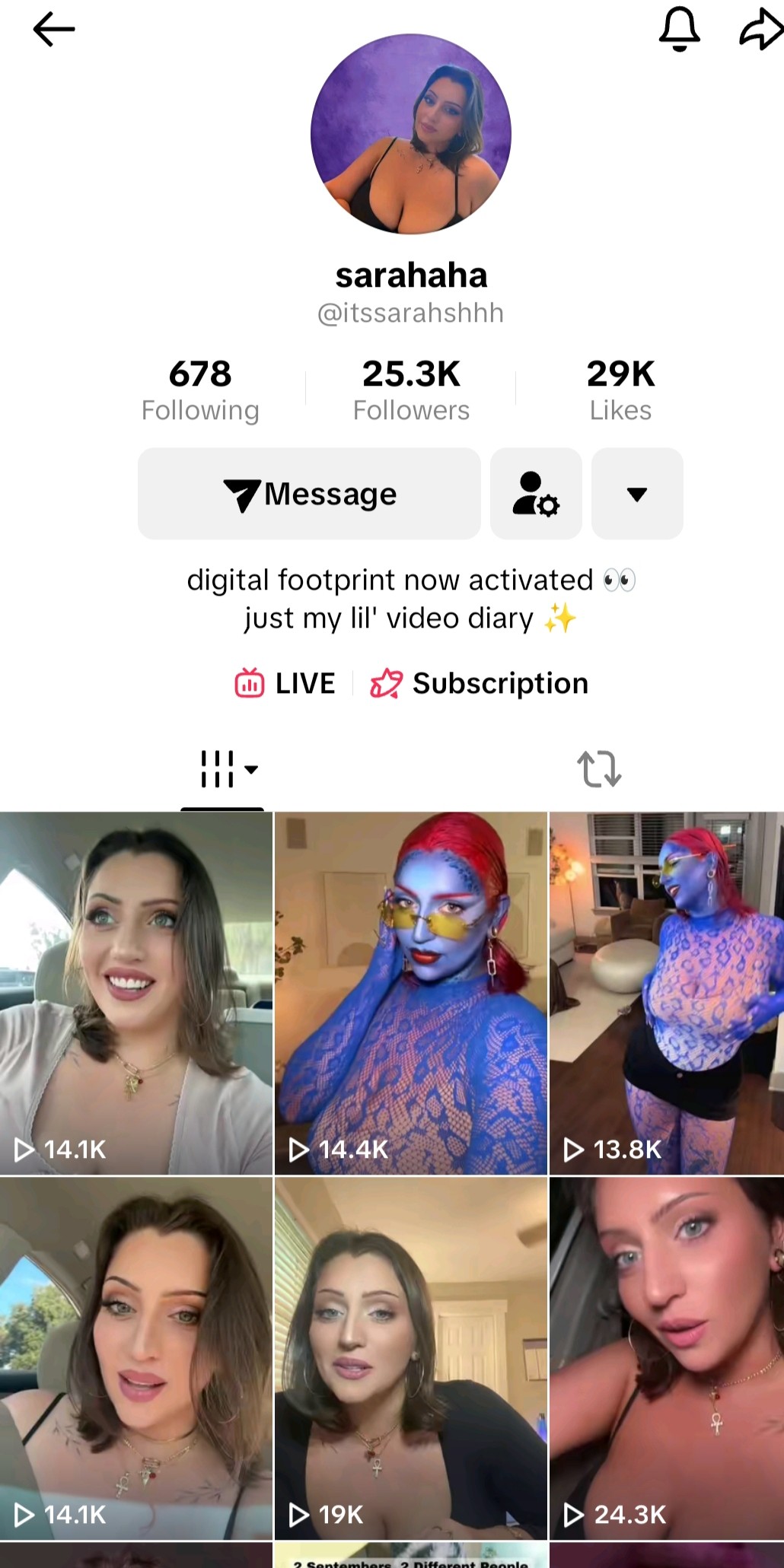The width and height of the screenshot is (784, 1568).
Task: Open the profile picture
Action: pos(410,134)
